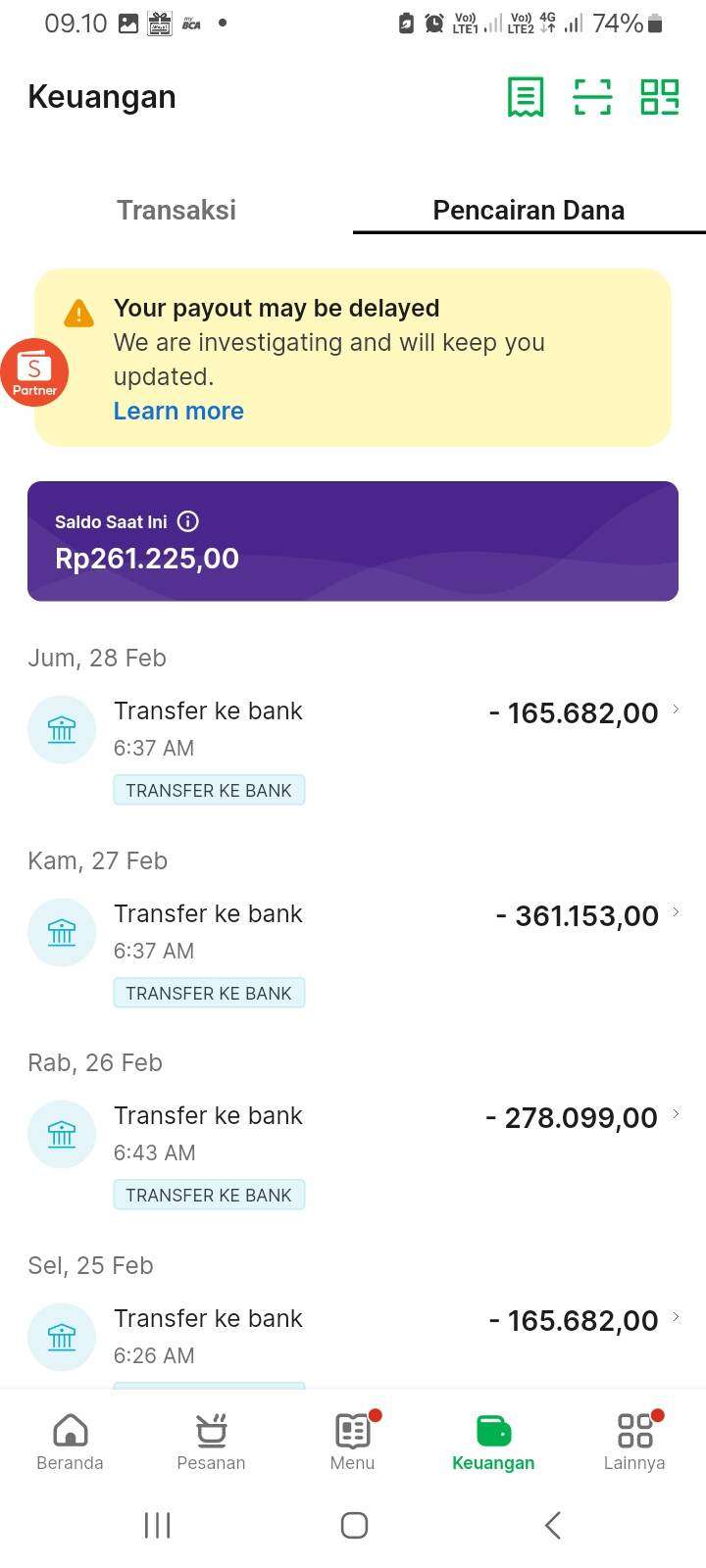This screenshot has width=706, height=1568.
Task: View the 278.099,00 transfer from 26 Feb
Action: [353, 1154]
